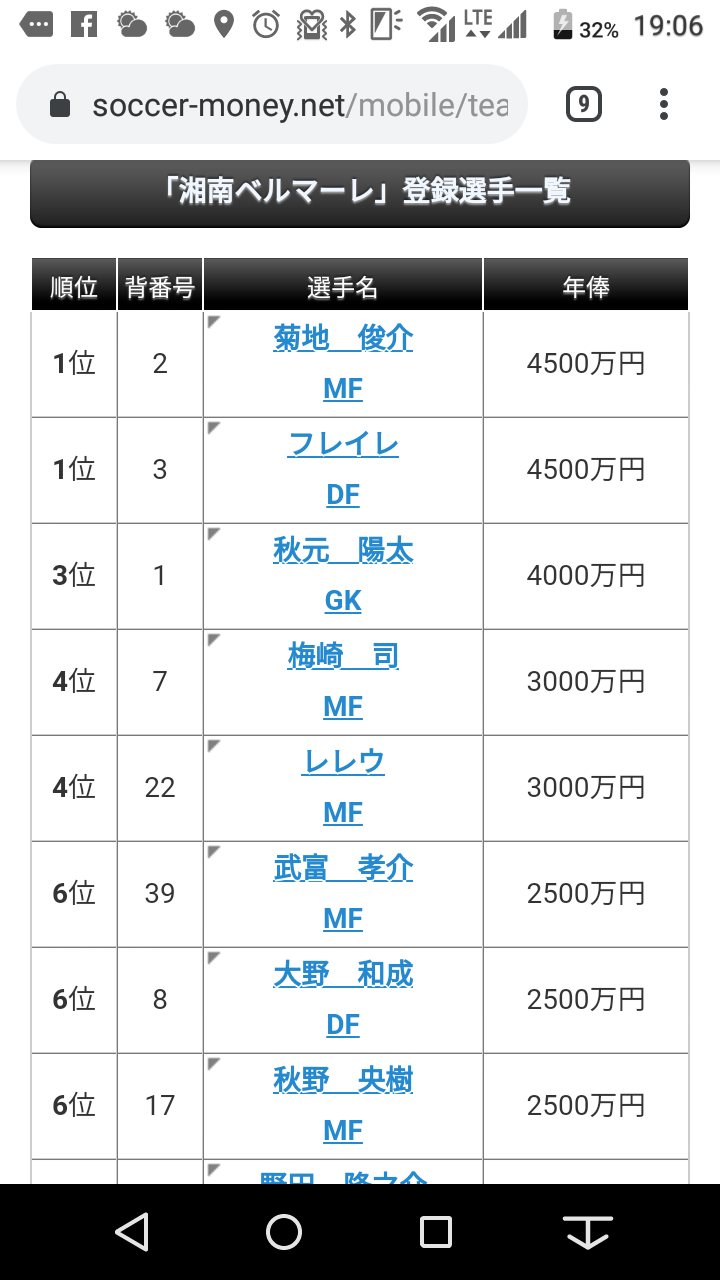Open player link 大野 和成

pyautogui.click(x=343, y=975)
